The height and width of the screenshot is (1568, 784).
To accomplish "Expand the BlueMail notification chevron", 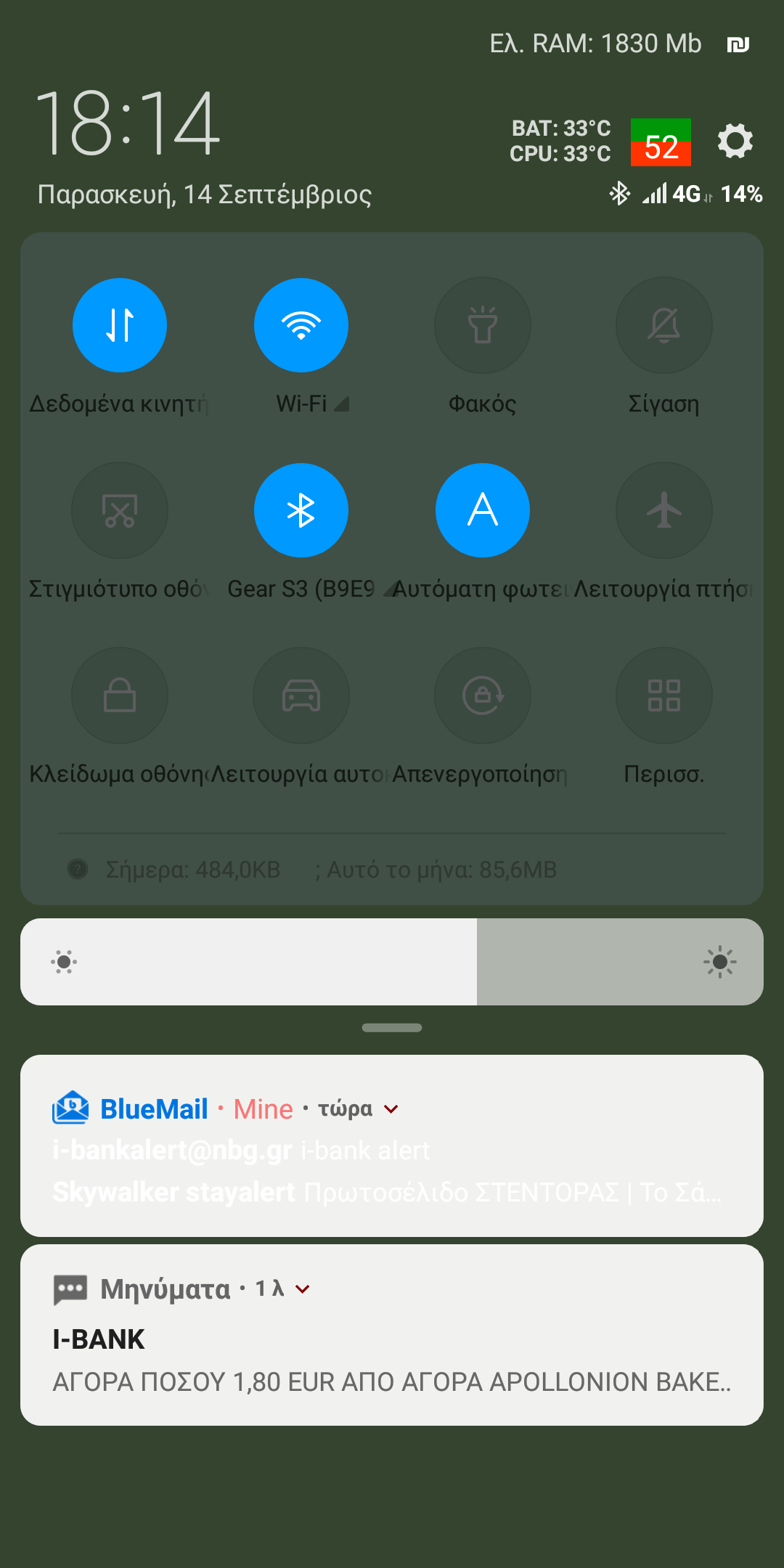I will (391, 1109).
